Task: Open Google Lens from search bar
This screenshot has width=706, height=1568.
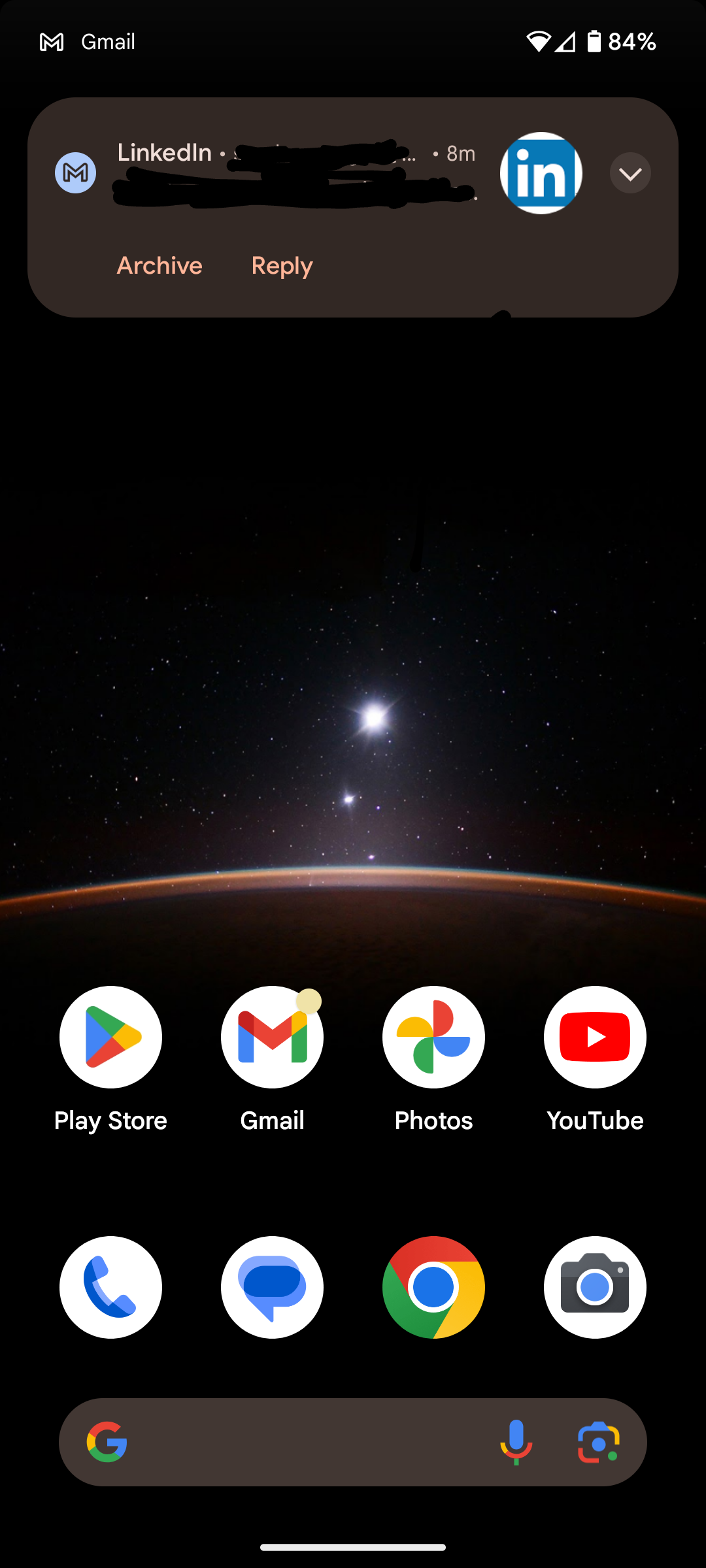Action: [x=598, y=1442]
